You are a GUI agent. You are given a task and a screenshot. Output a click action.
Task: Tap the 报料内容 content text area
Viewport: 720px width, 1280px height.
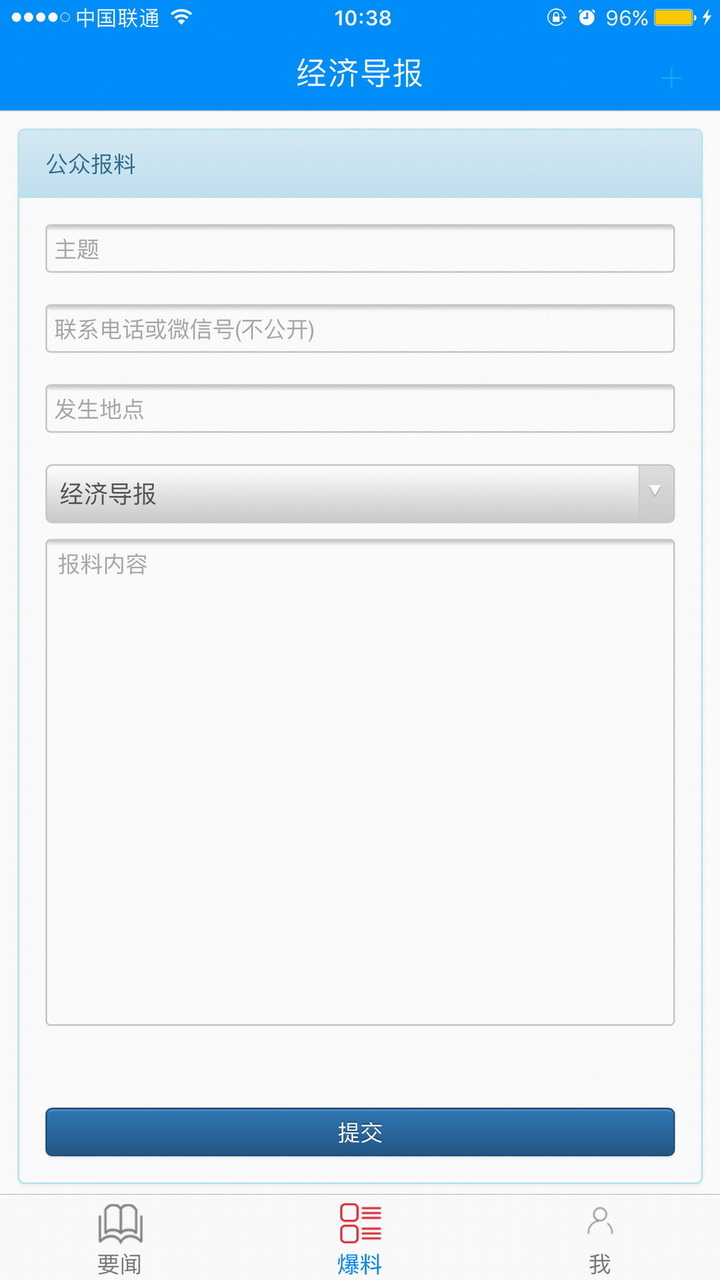pos(360,782)
